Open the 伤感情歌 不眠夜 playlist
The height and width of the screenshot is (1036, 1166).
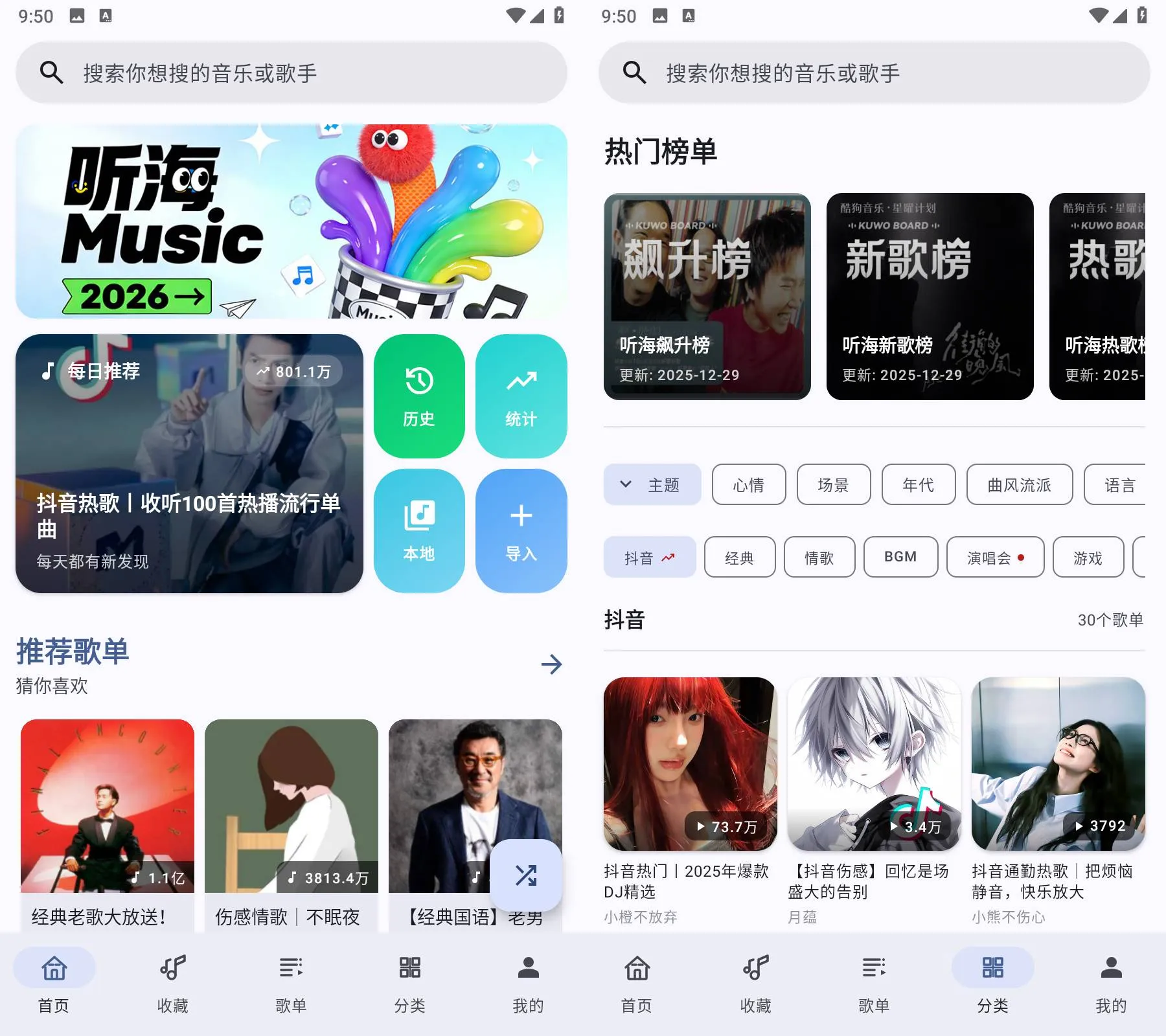pos(291,822)
